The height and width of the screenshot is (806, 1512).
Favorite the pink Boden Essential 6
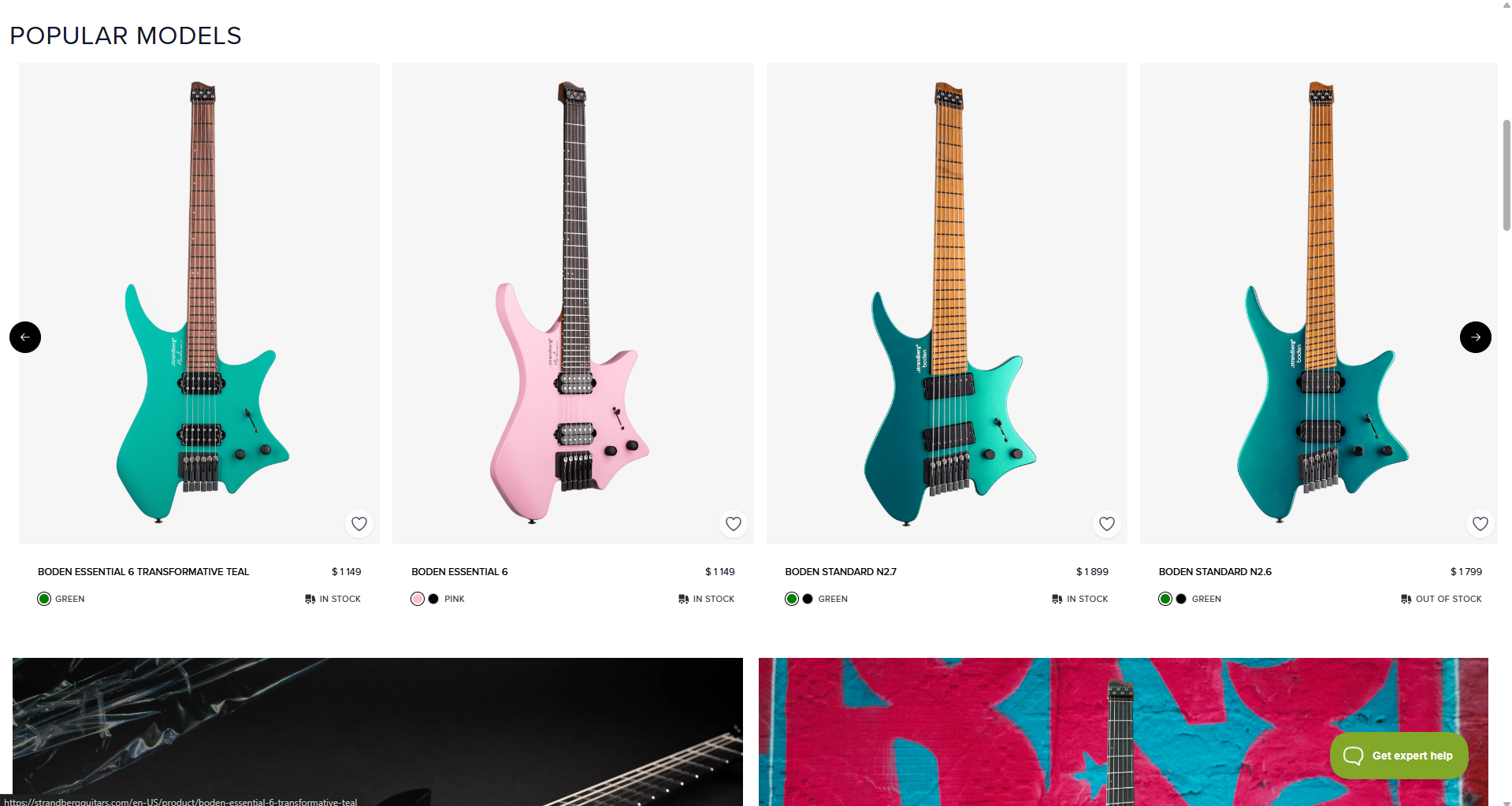click(733, 524)
